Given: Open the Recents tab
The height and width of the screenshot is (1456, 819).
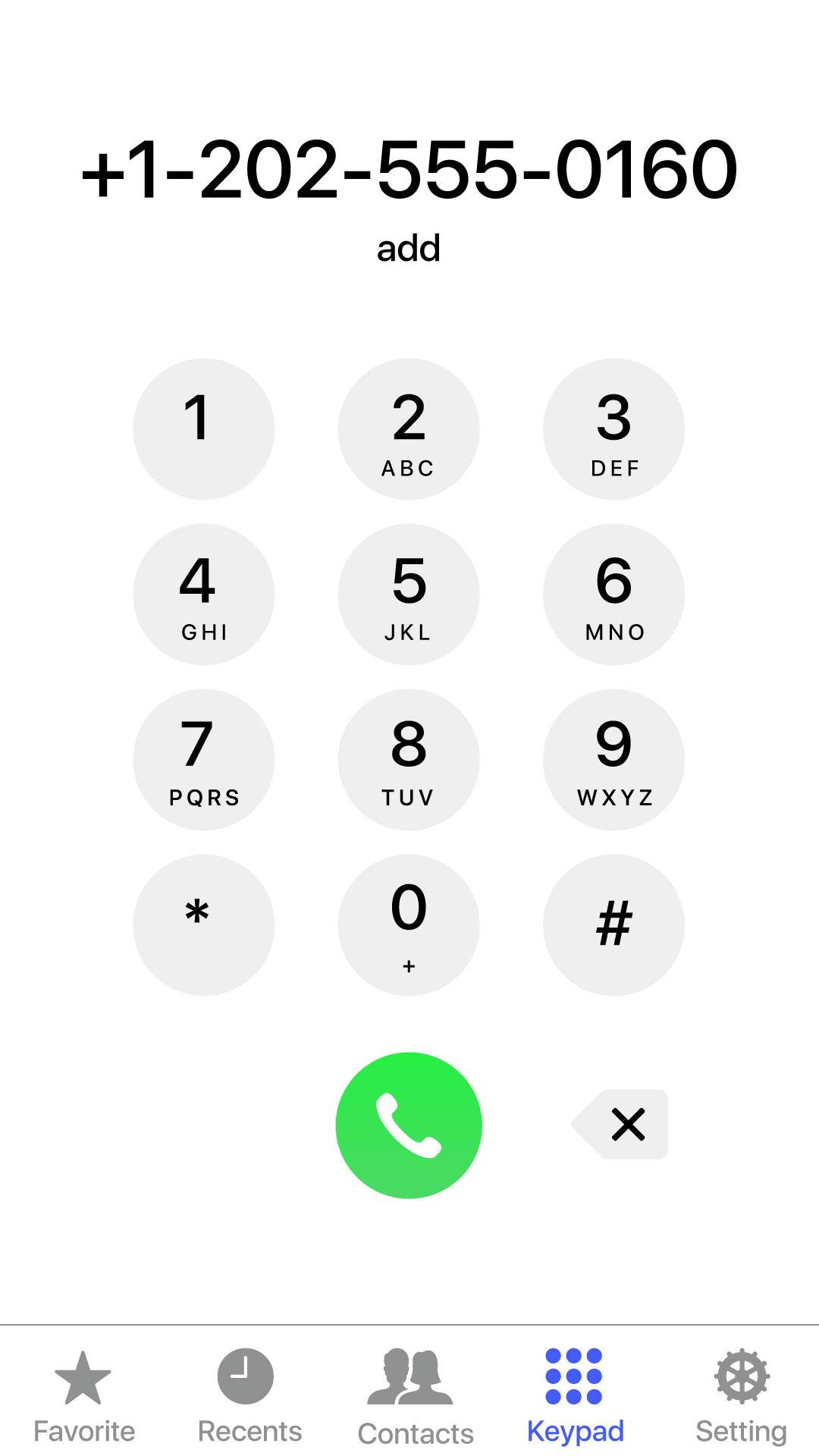Looking at the screenshot, I should pyautogui.click(x=249, y=1397).
